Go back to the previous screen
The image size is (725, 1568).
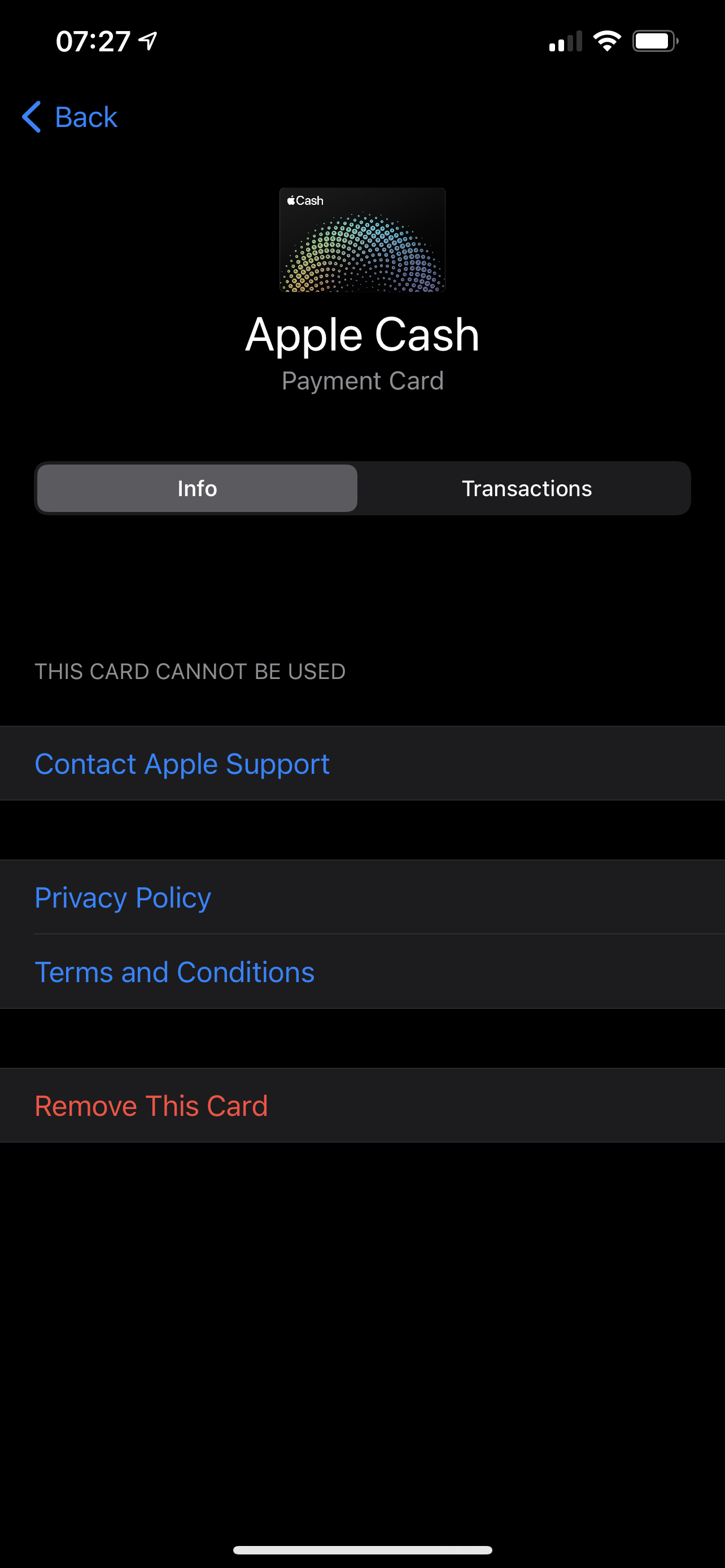[x=70, y=117]
